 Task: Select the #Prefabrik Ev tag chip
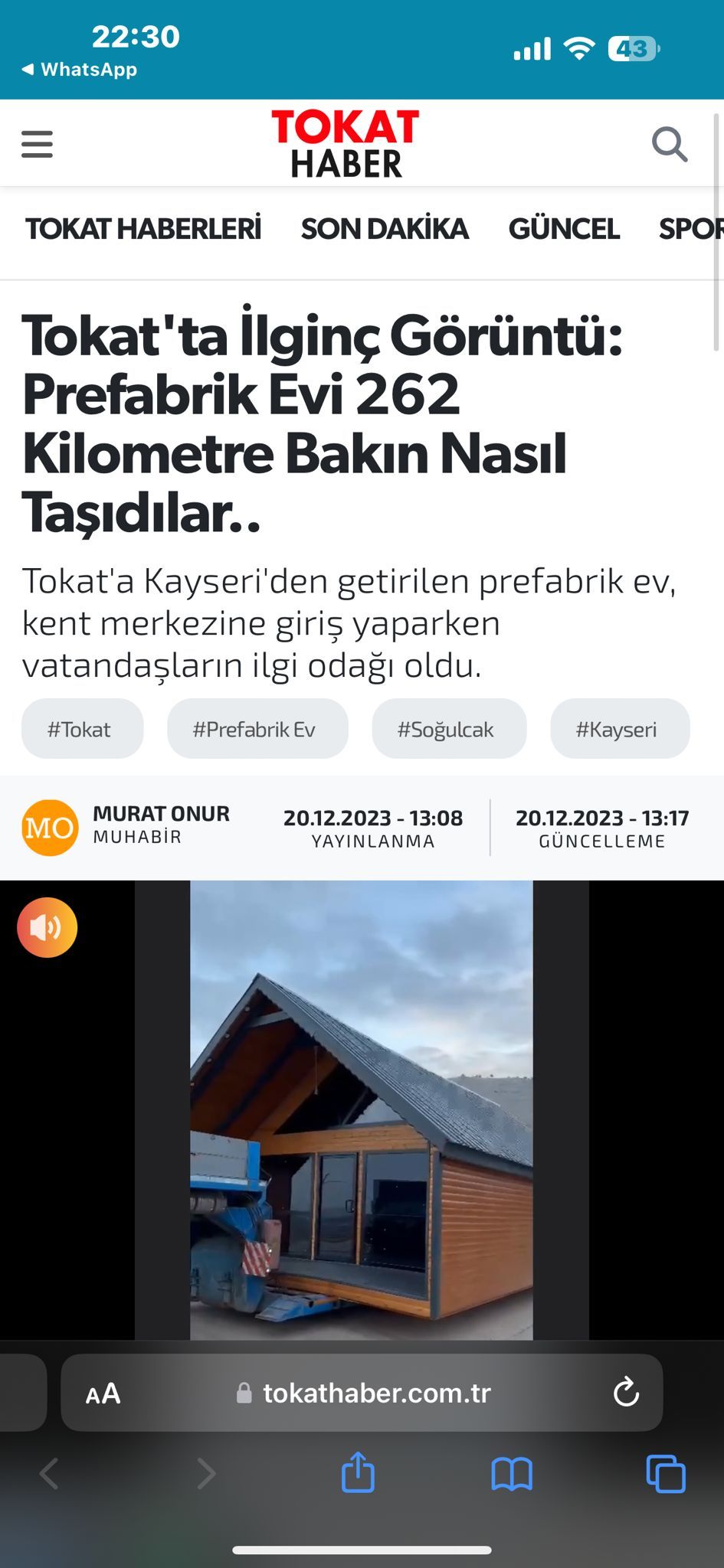(257, 729)
